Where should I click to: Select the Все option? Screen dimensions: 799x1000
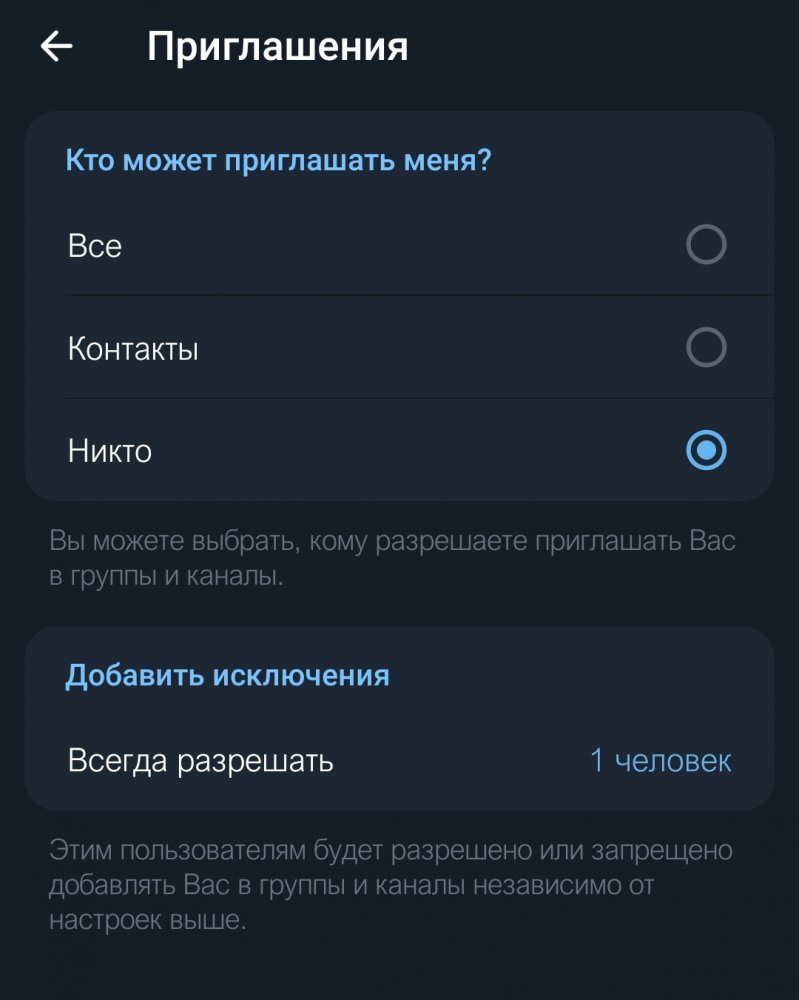pyautogui.click(x=705, y=245)
